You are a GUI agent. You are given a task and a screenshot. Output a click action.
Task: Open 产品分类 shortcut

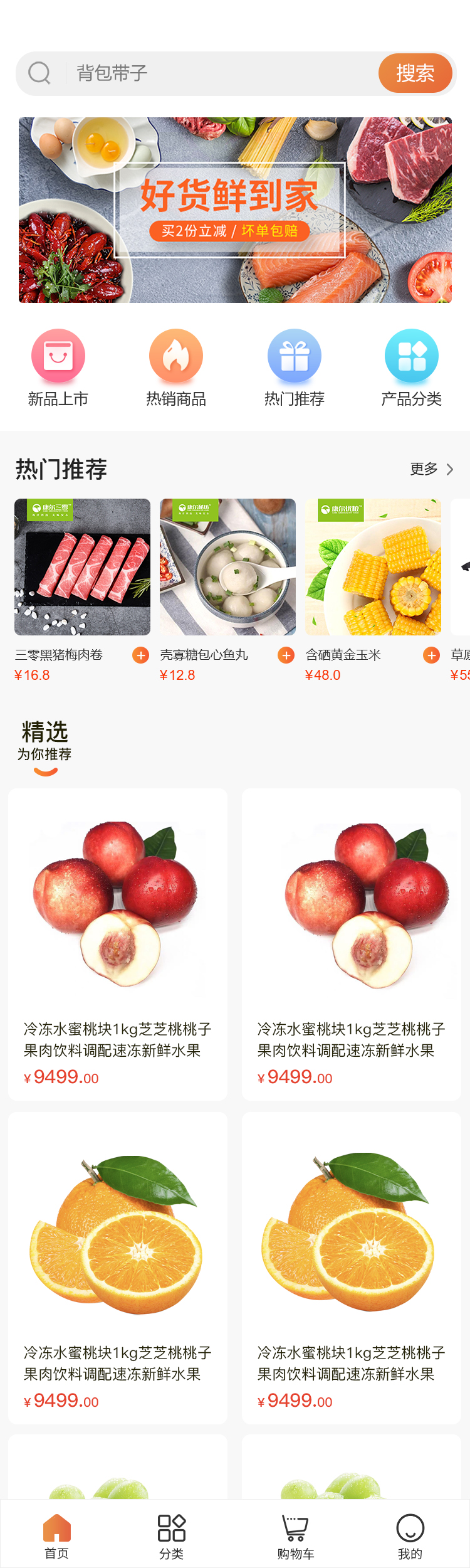[x=412, y=368]
